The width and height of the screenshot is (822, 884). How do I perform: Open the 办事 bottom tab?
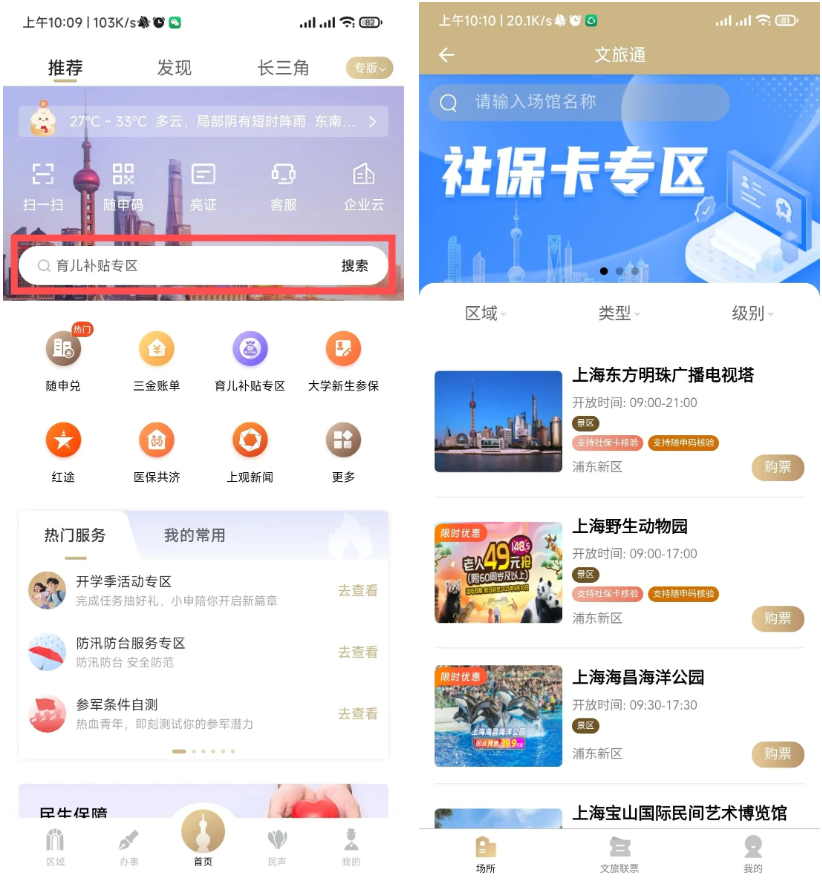coord(128,846)
